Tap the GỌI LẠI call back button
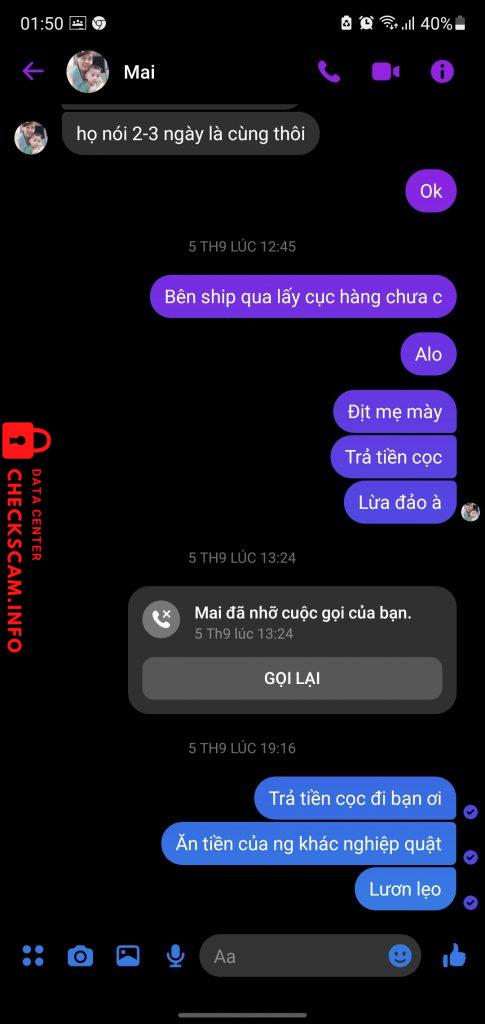The image size is (485, 1024). [292, 678]
